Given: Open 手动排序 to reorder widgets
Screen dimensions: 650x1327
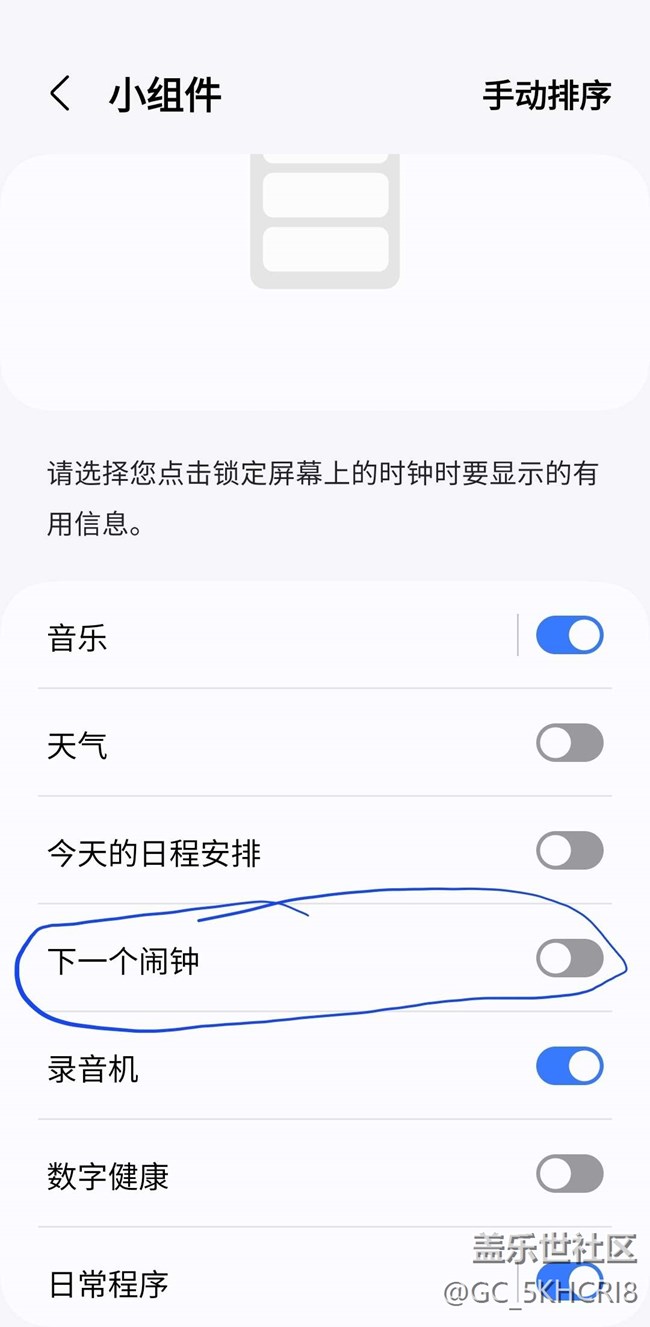Looking at the screenshot, I should coord(546,96).
